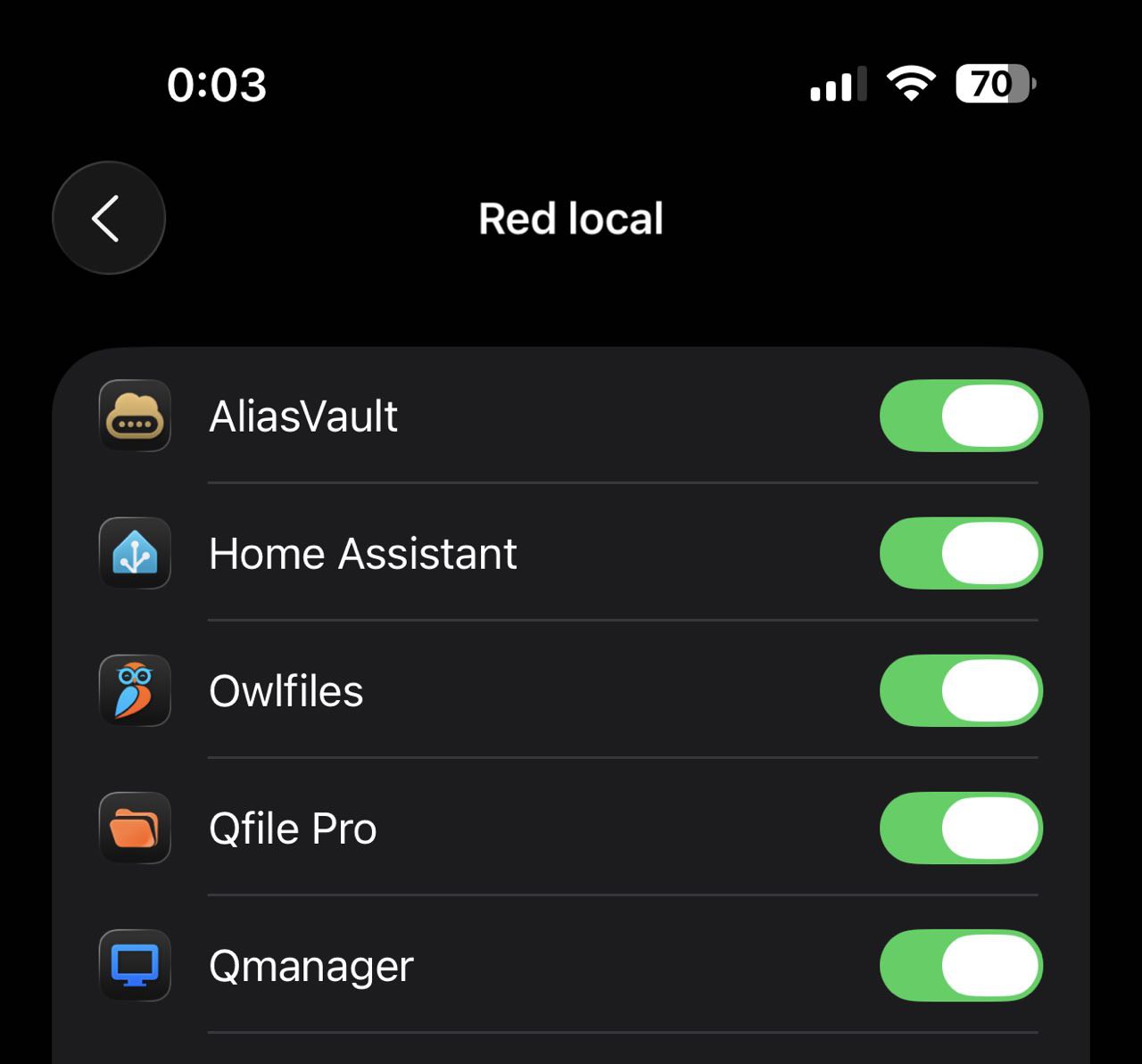Go back from Red local screen
Viewport: 1142px width, 1064px height.
[108, 218]
